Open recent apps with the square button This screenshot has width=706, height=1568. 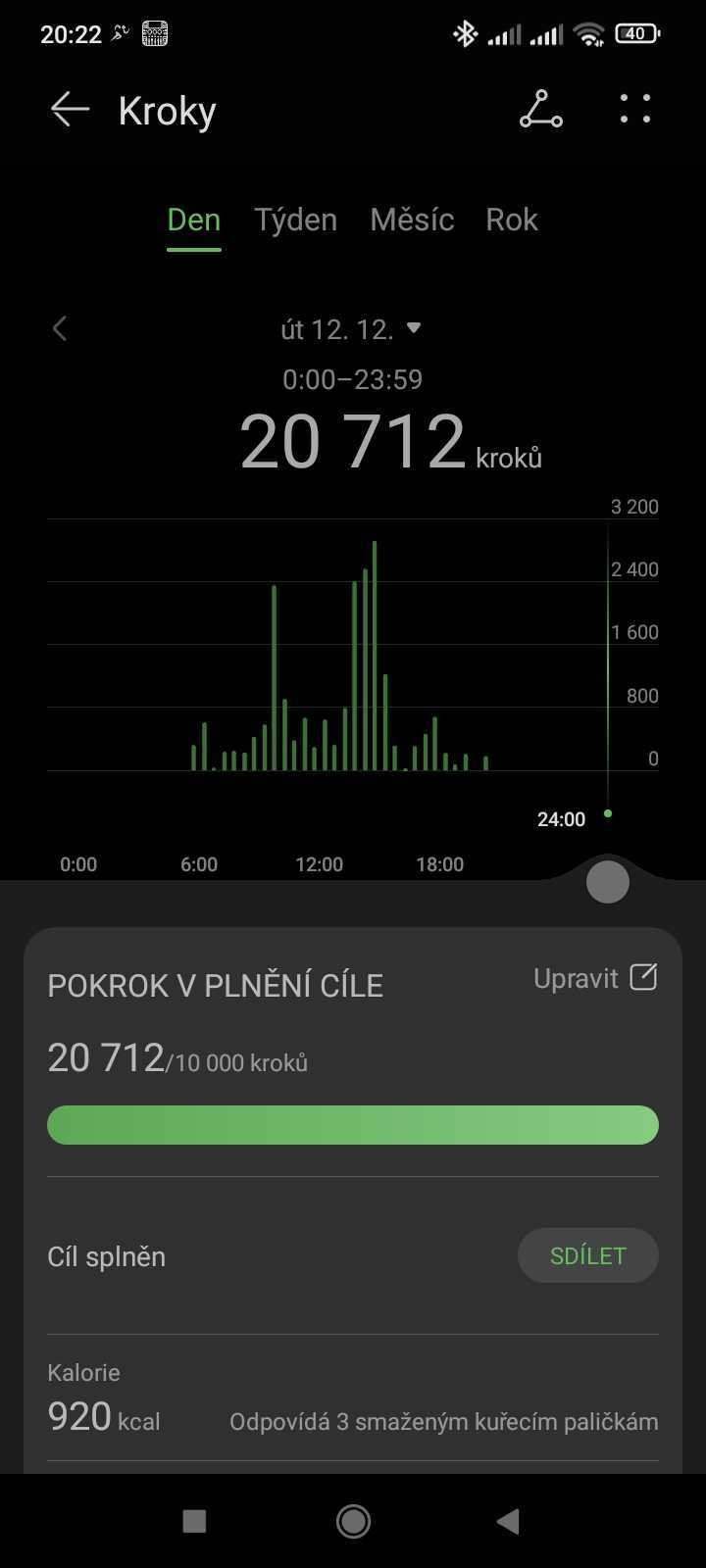[x=194, y=1521]
